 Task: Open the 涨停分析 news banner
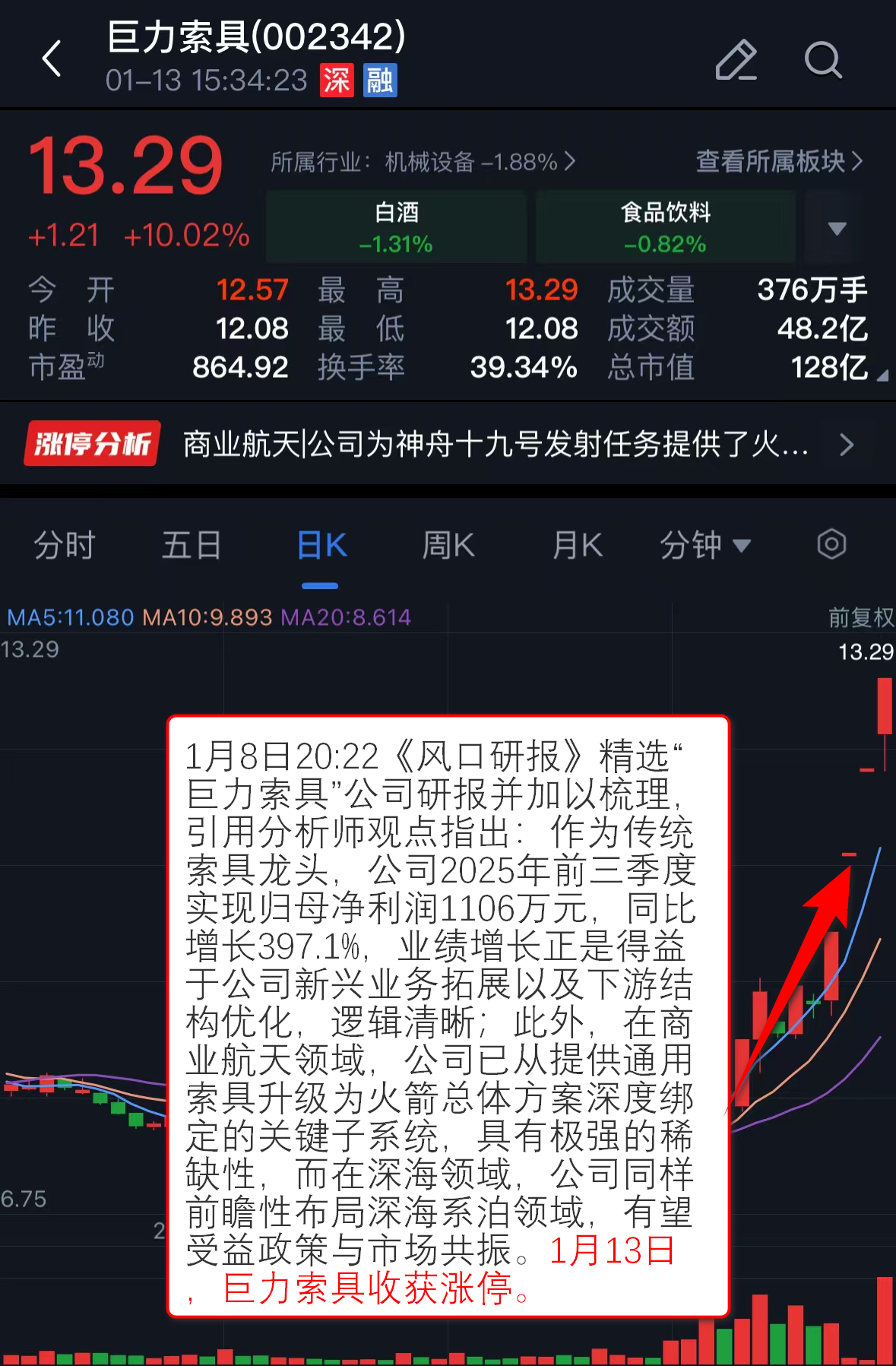click(448, 444)
